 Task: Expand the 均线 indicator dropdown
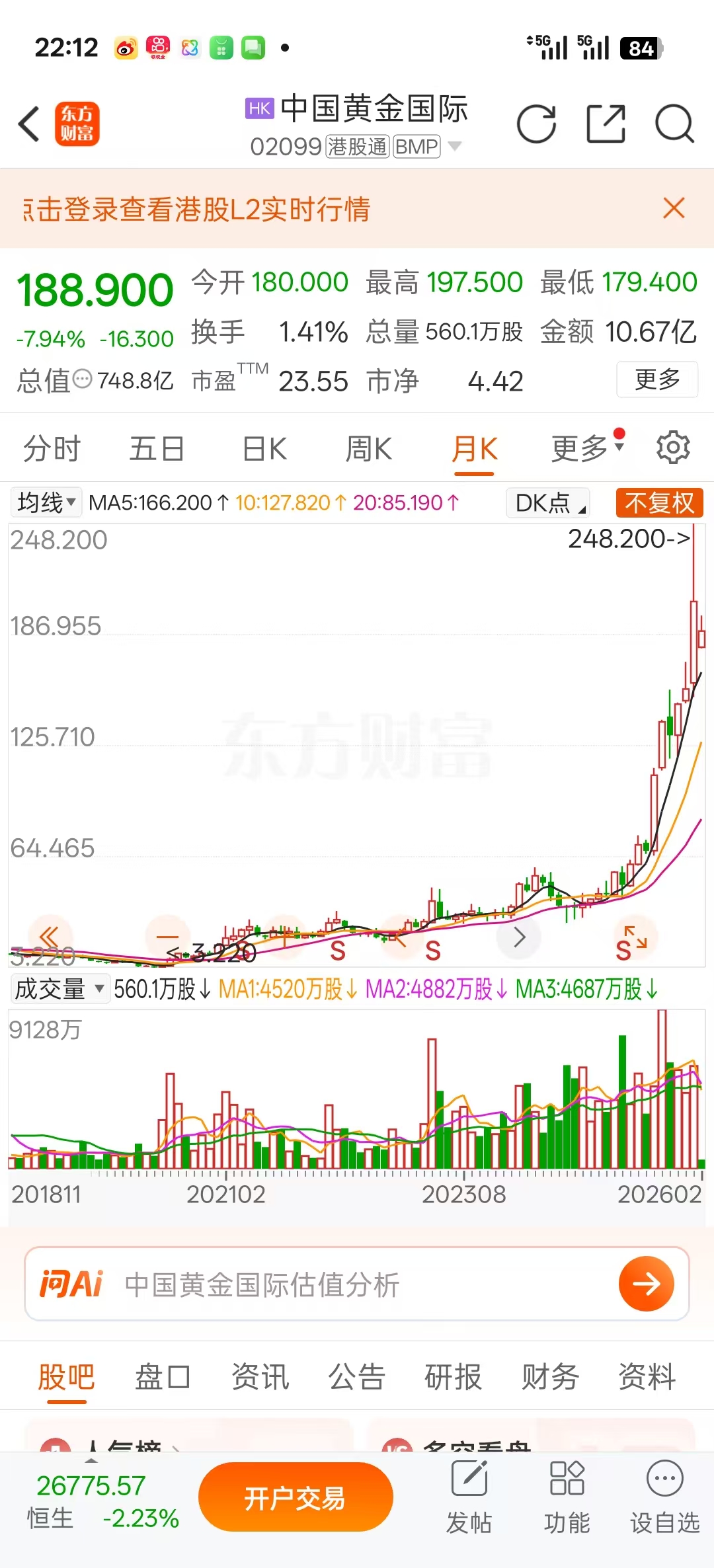46,502
